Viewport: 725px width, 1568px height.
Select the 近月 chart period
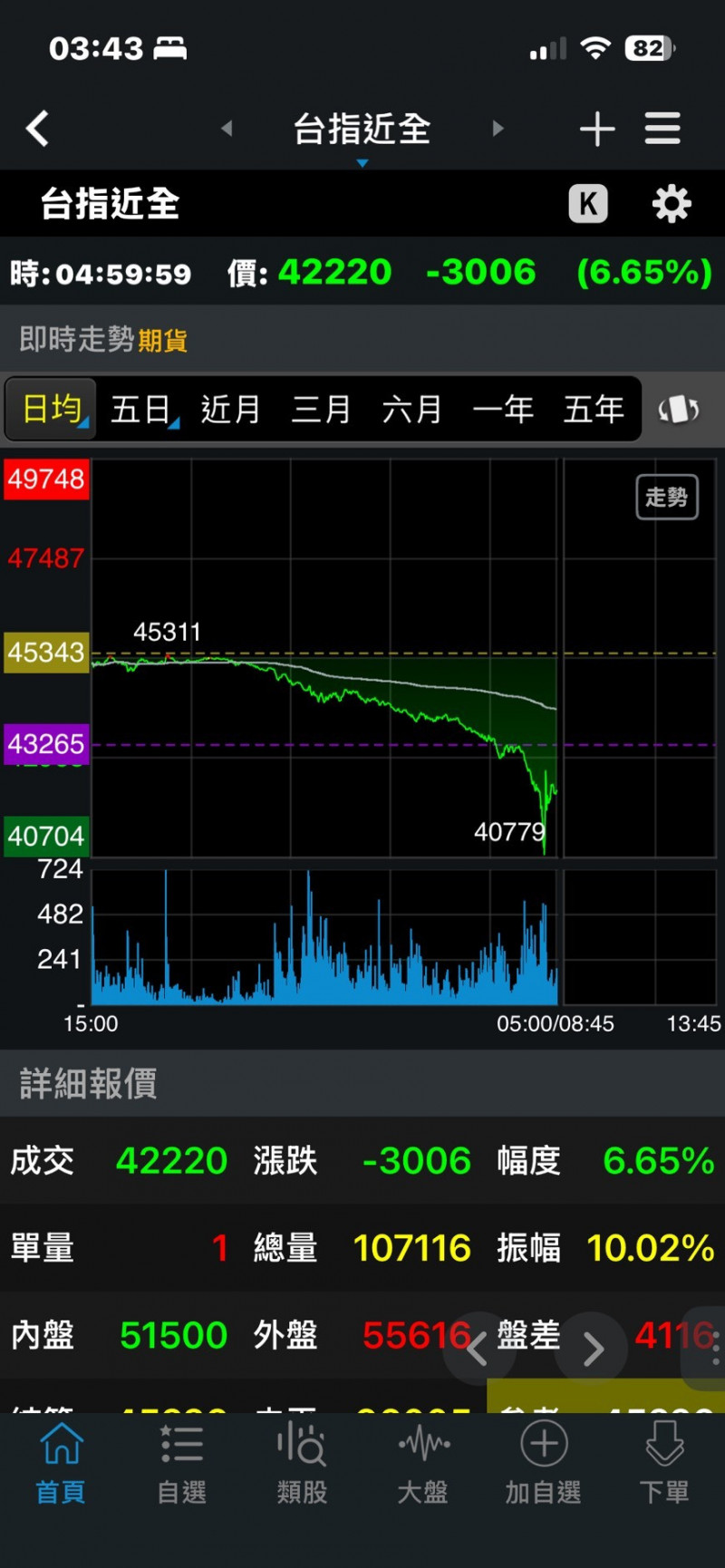[230, 410]
